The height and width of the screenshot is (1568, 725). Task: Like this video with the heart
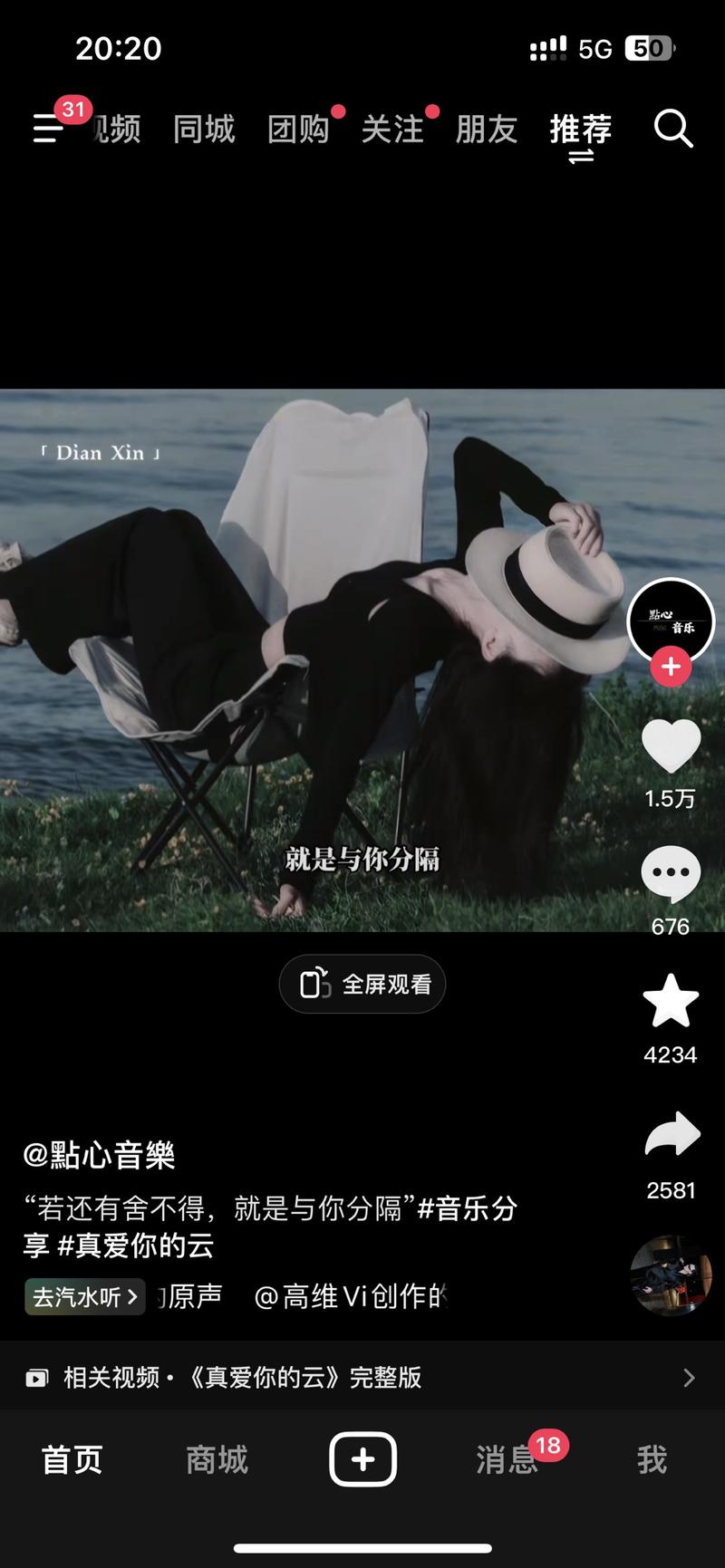(x=671, y=746)
